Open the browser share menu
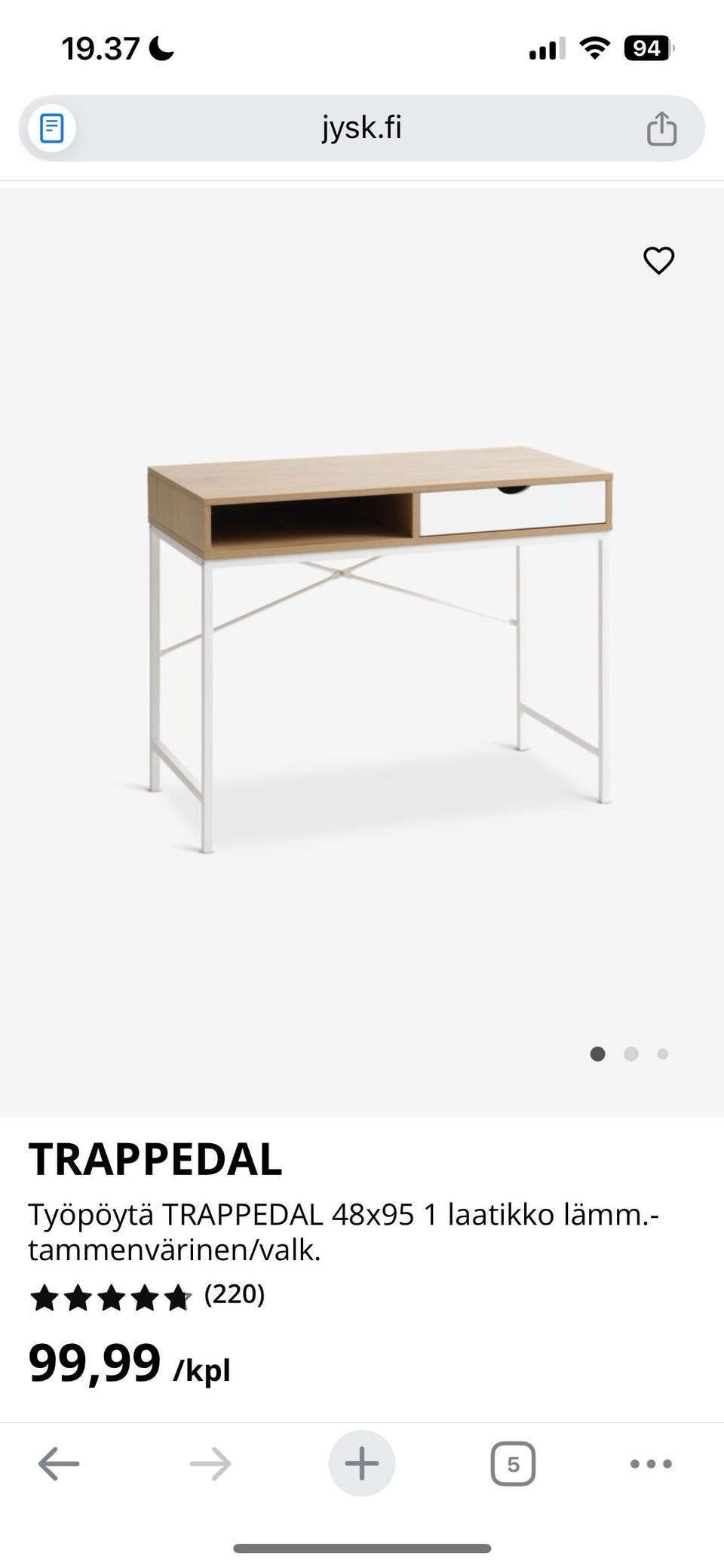Screen dimensions: 724x1568 661,128
